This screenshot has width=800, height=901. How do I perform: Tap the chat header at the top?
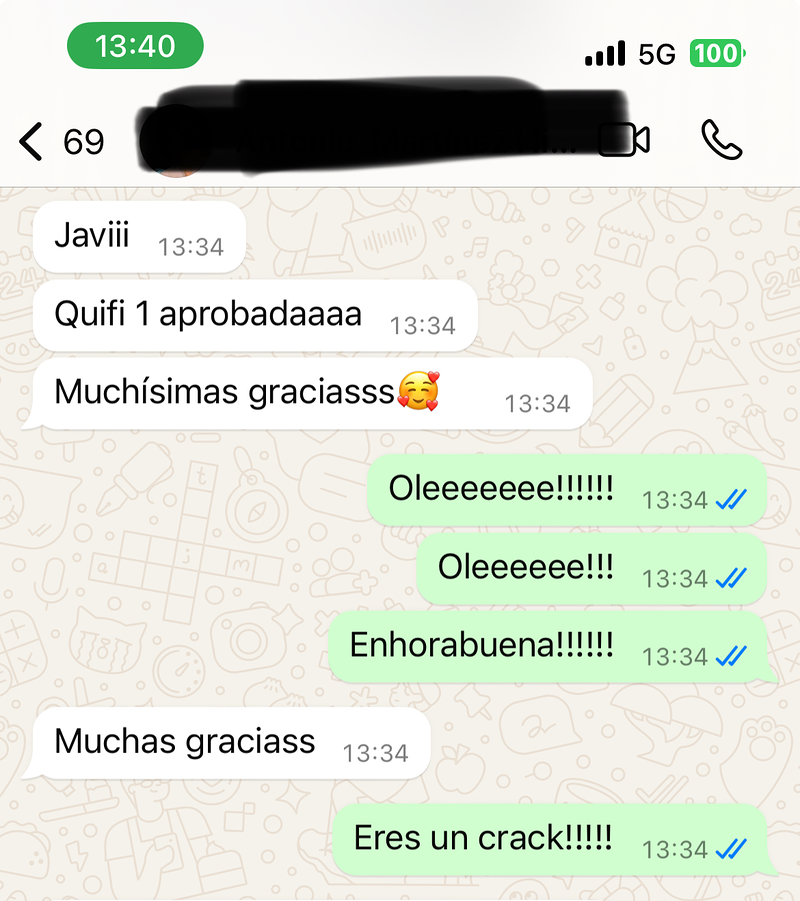[x=400, y=142]
